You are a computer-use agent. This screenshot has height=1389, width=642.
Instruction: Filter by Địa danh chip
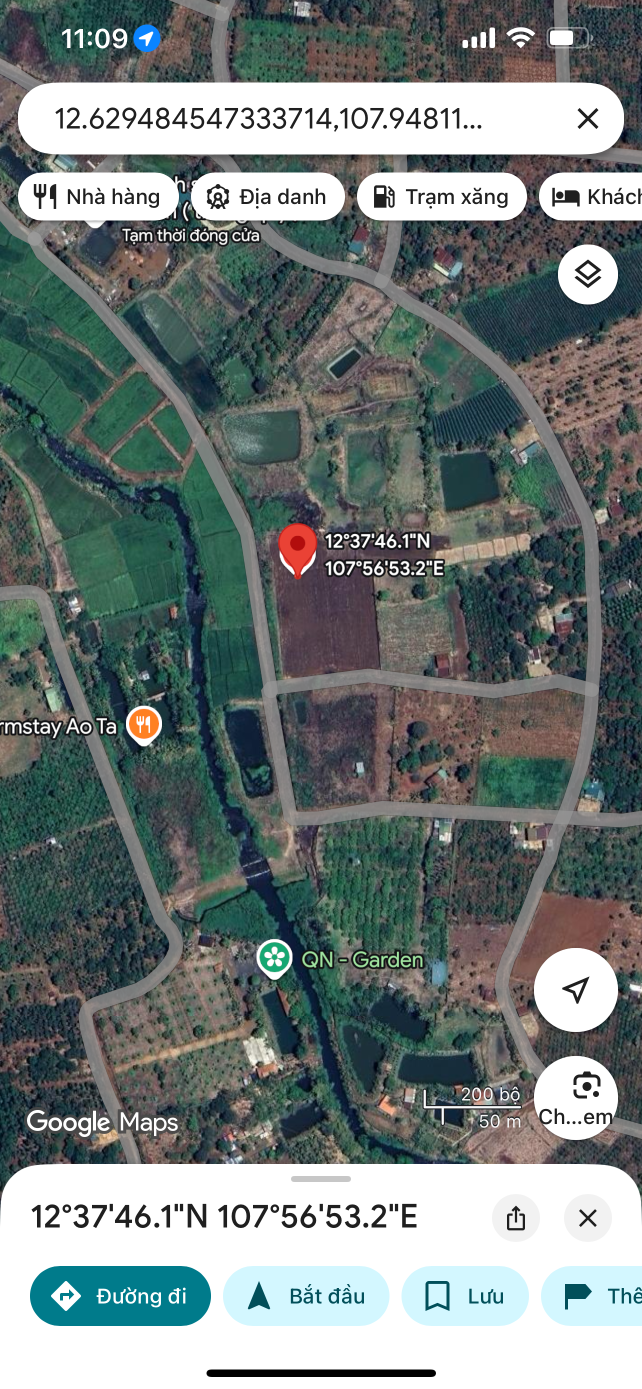(x=268, y=197)
